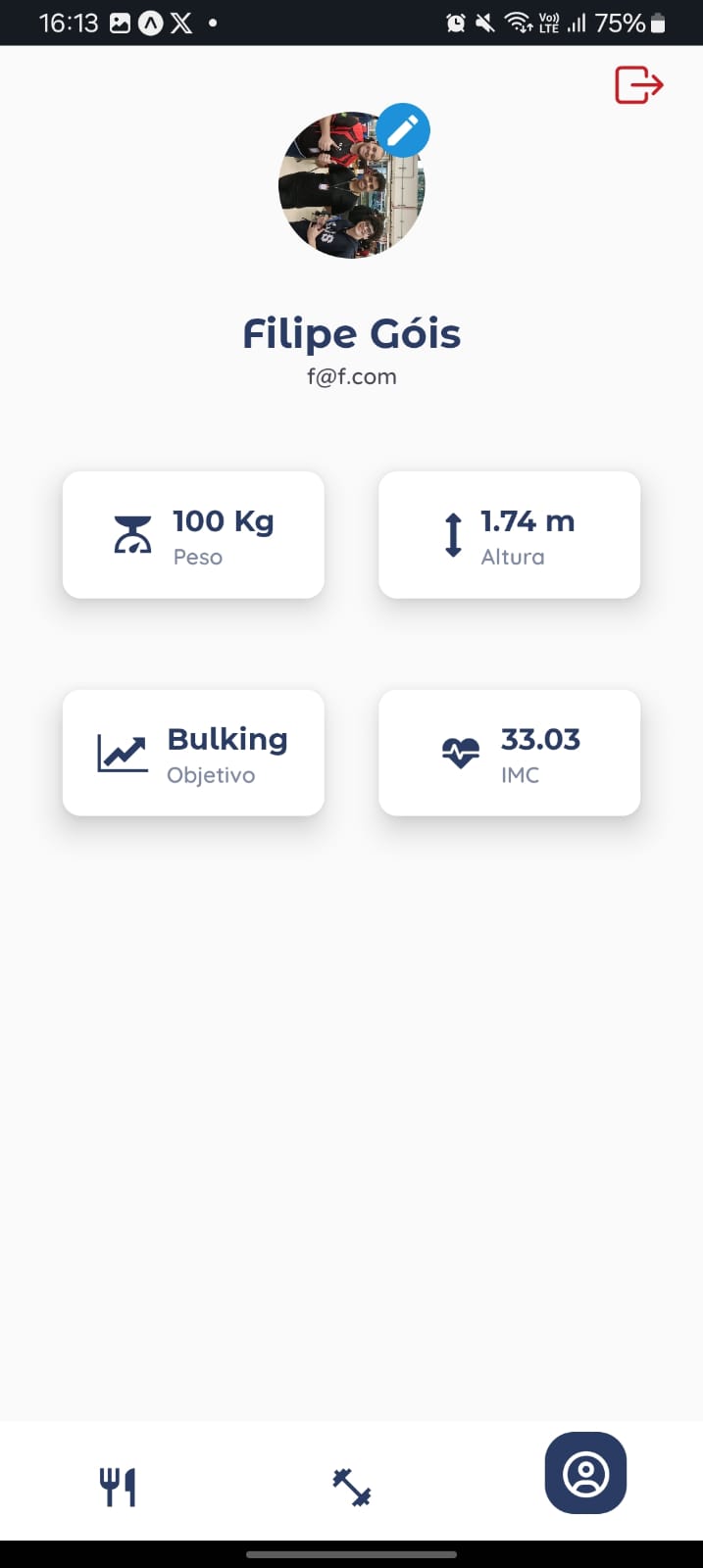Select the Bulking Objetivo card
This screenshot has width=703, height=1568.
pyautogui.click(x=193, y=753)
